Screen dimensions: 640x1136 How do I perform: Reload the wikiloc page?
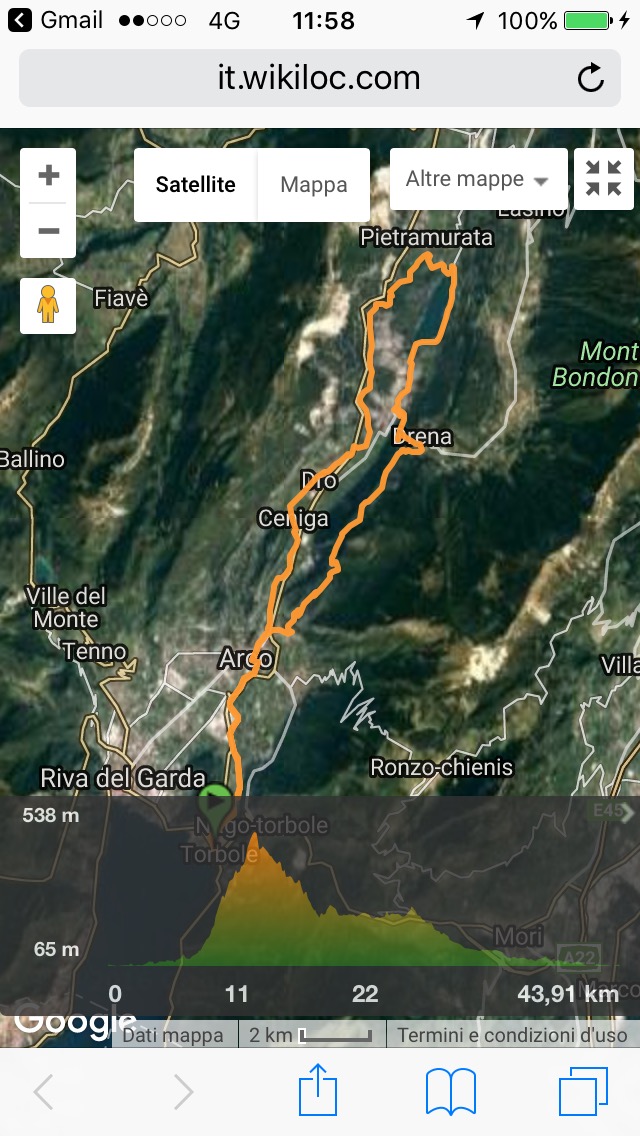590,78
